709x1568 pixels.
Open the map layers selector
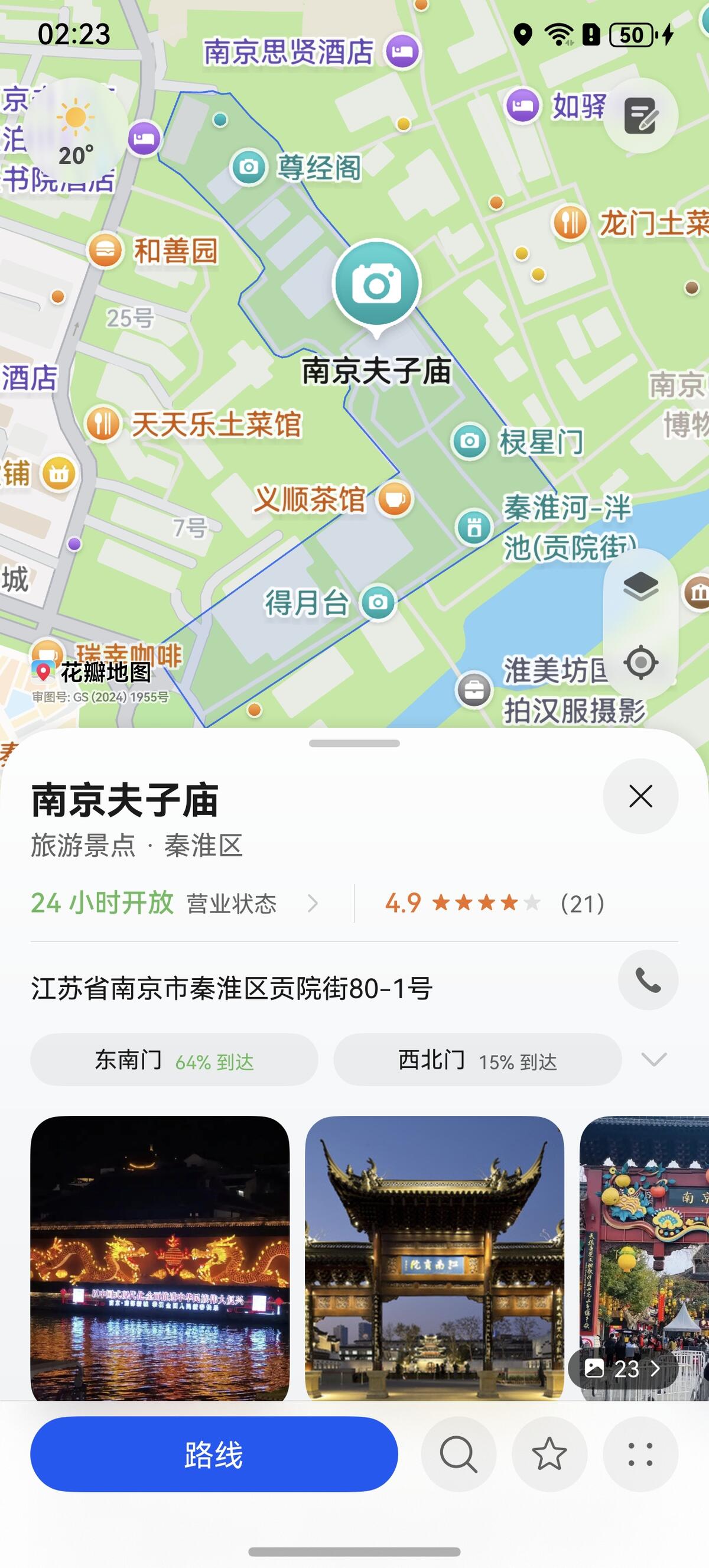coord(640,587)
